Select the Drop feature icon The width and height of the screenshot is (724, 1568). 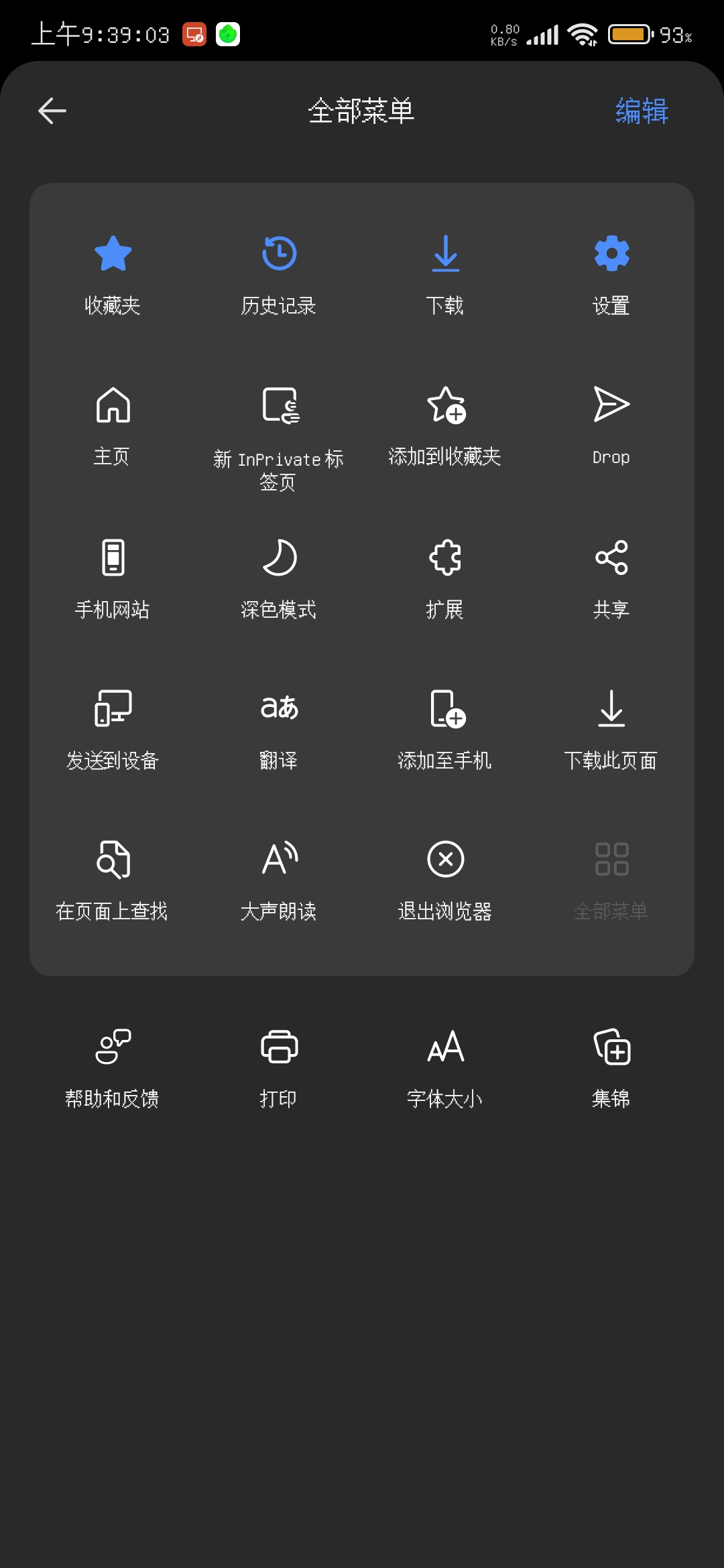611,422
